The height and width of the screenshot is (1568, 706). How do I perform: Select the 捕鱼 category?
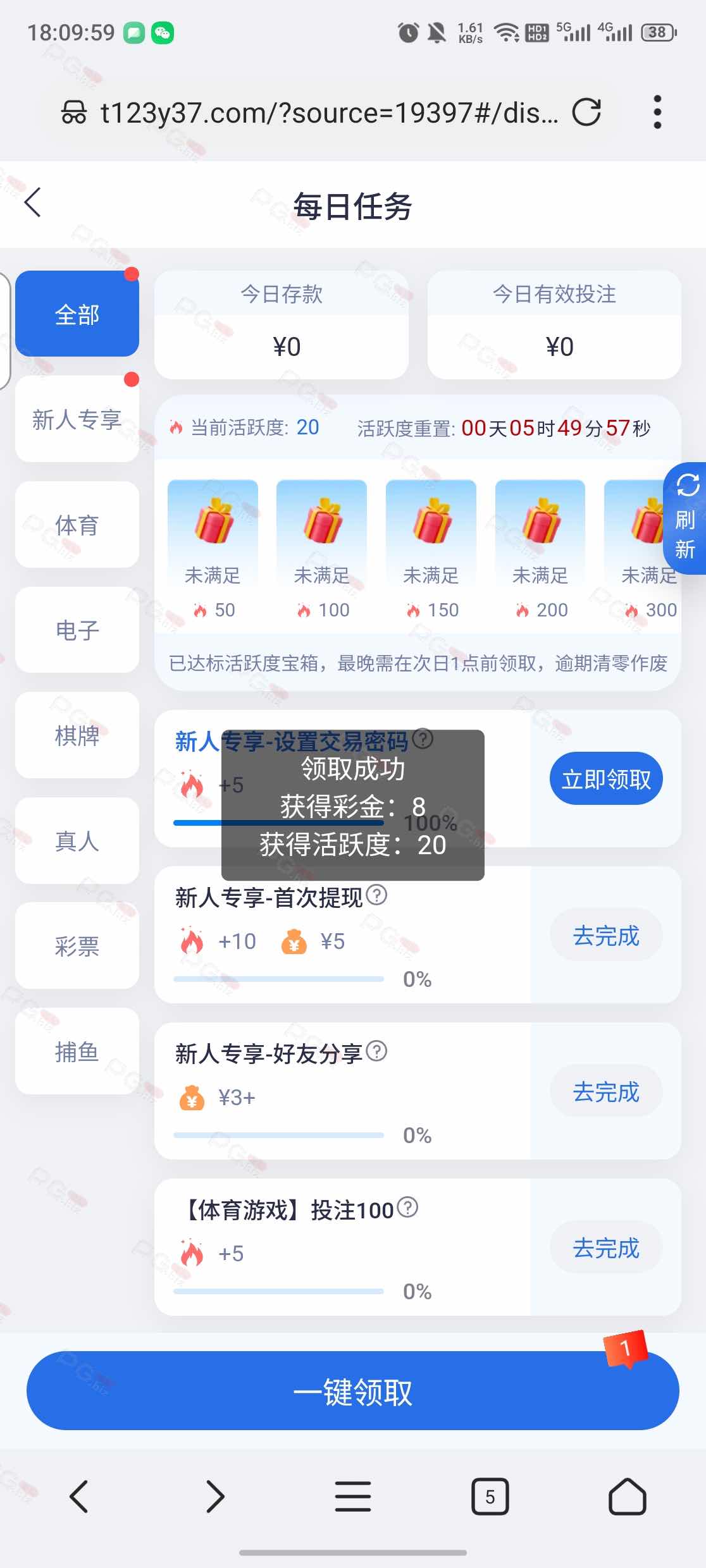click(77, 1051)
